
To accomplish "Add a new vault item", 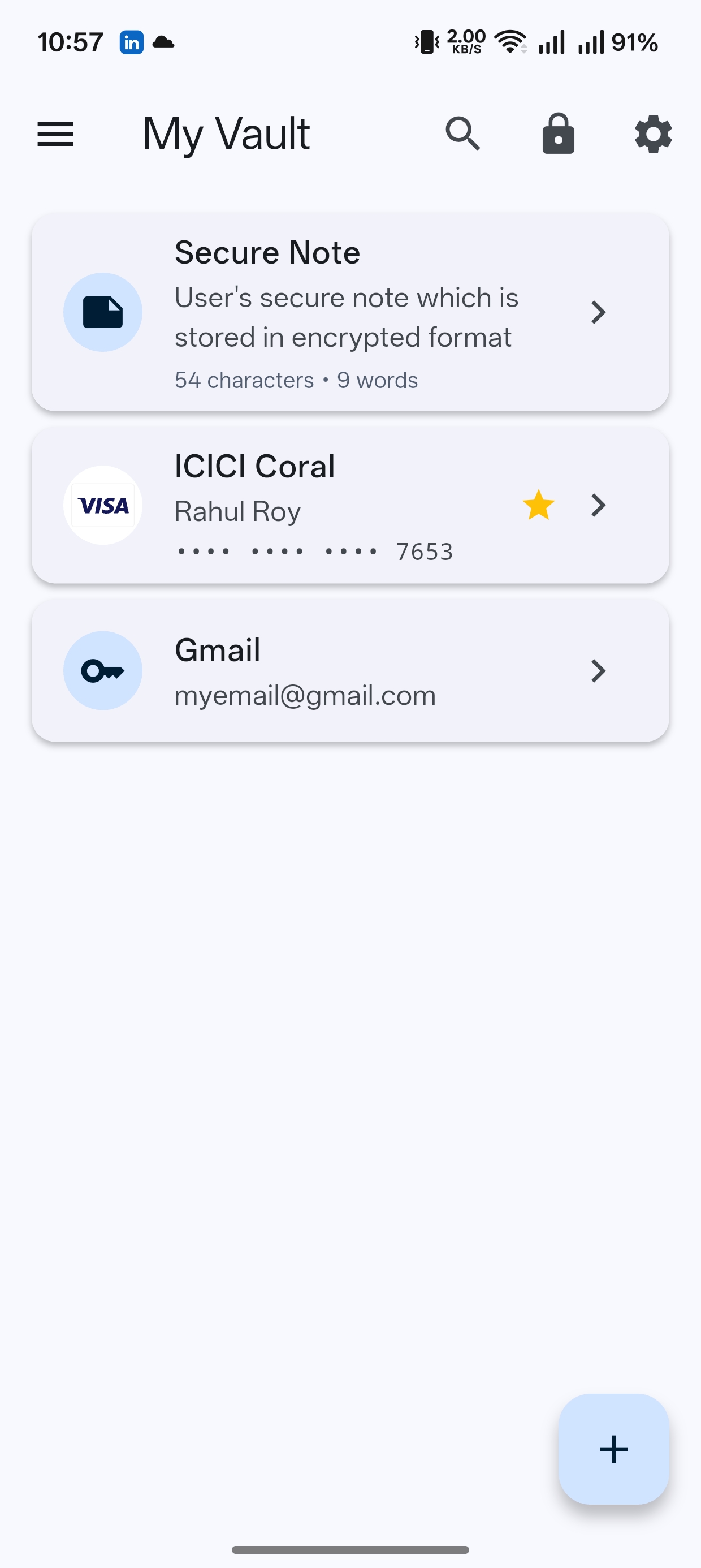I will coord(613,1449).
